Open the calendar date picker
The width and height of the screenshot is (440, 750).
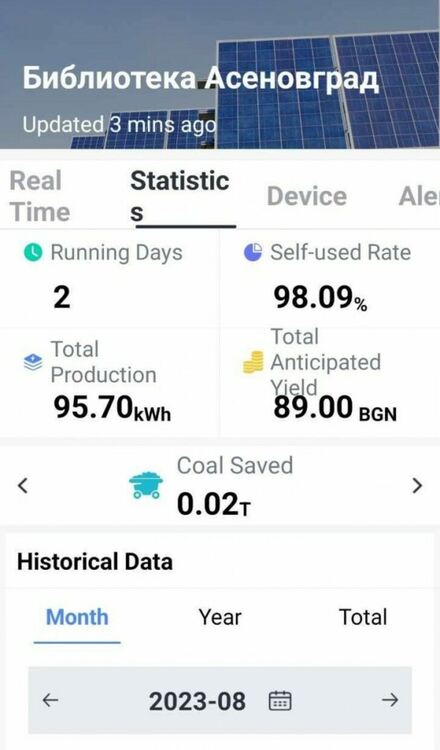point(280,701)
